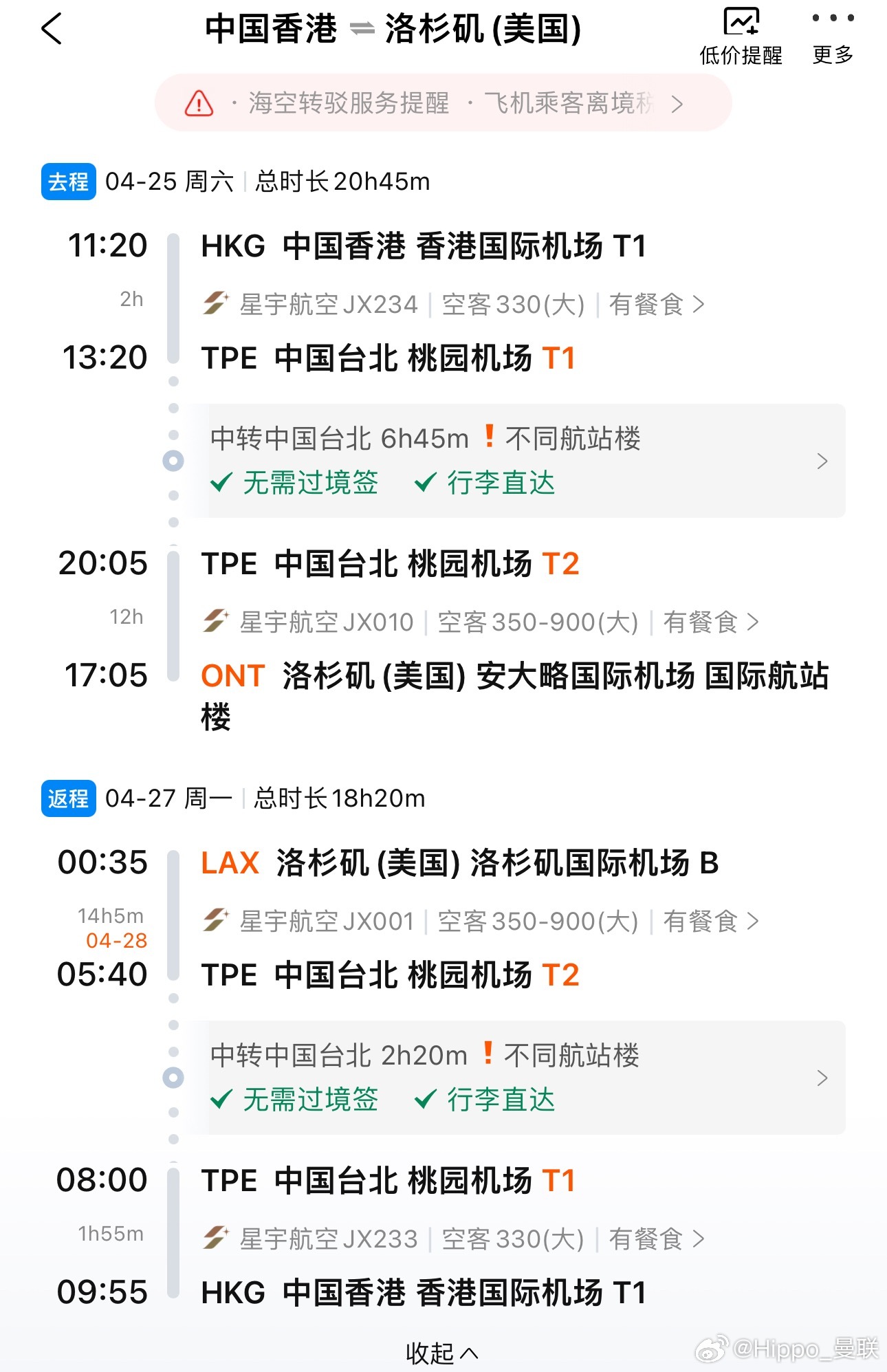This screenshot has height=1372, width=887.
Task: View JX001 flight details
Action: (481, 921)
